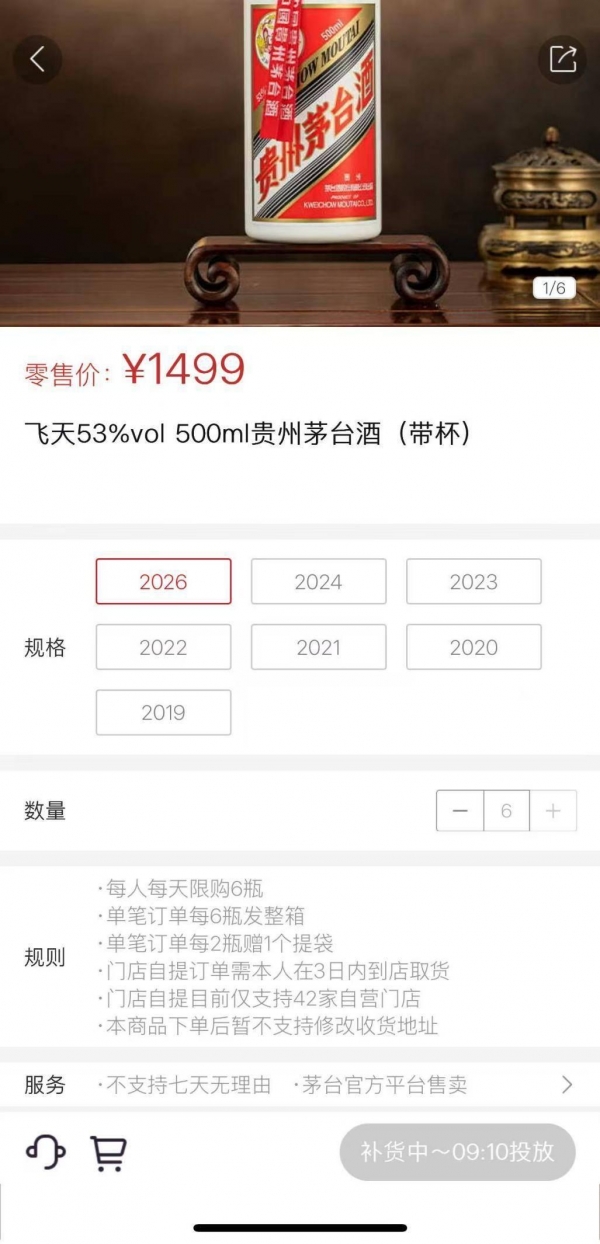Pick the 2023 specification
The width and height of the screenshot is (600, 1244).
point(473,582)
